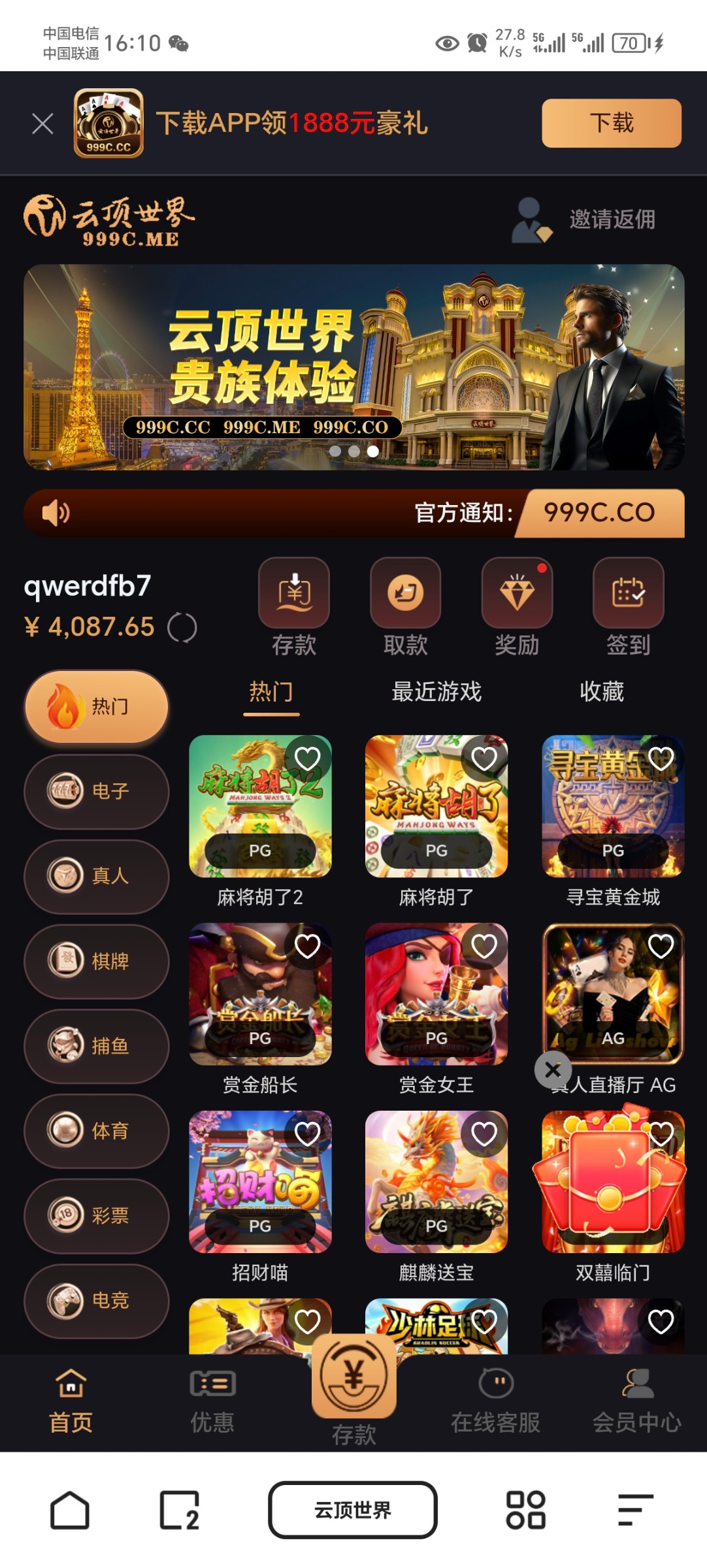
Task: Open 取款 withdrawal
Action: click(405, 593)
